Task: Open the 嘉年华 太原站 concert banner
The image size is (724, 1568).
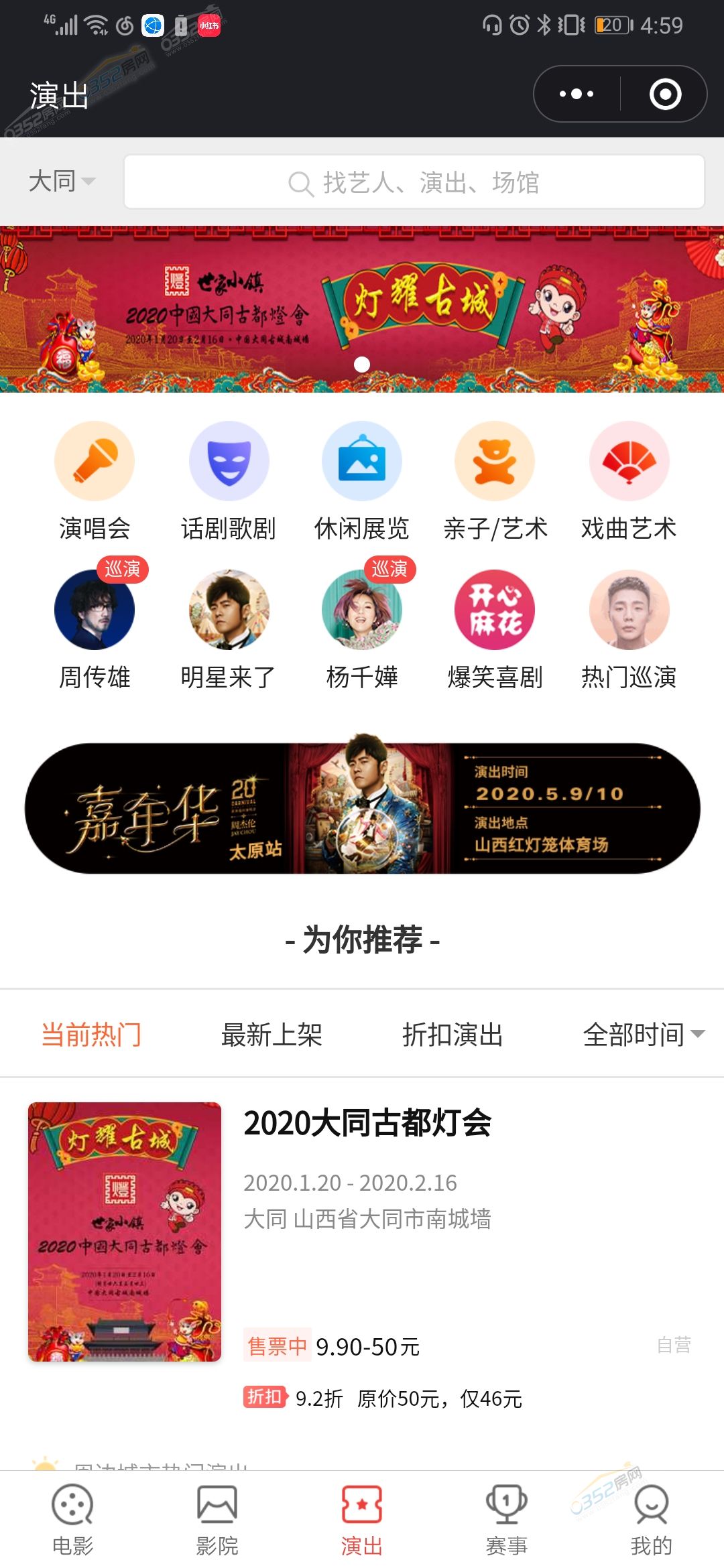Action: [x=362, y=808]
